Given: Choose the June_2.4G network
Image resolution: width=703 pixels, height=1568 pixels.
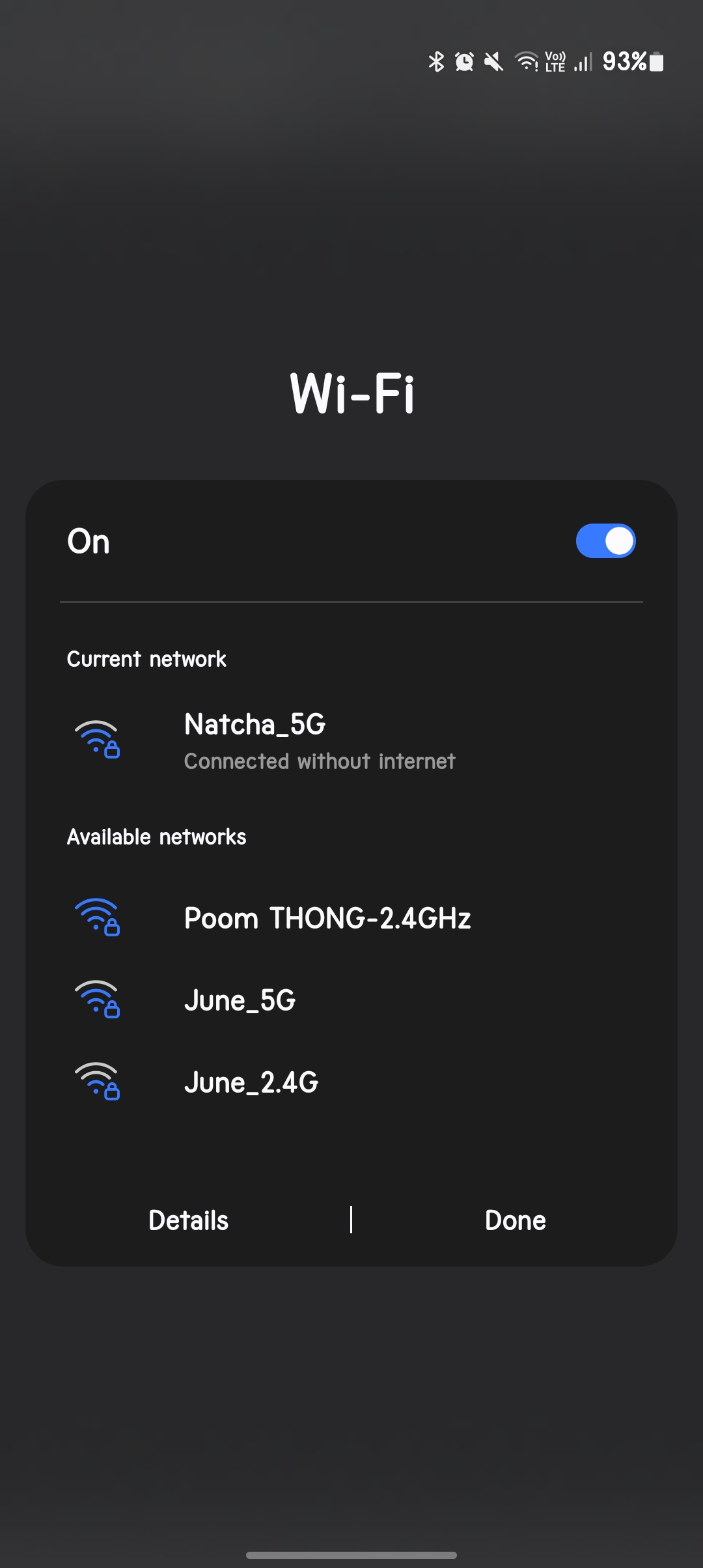Looking at the screenshot, I should point(351,1082).
